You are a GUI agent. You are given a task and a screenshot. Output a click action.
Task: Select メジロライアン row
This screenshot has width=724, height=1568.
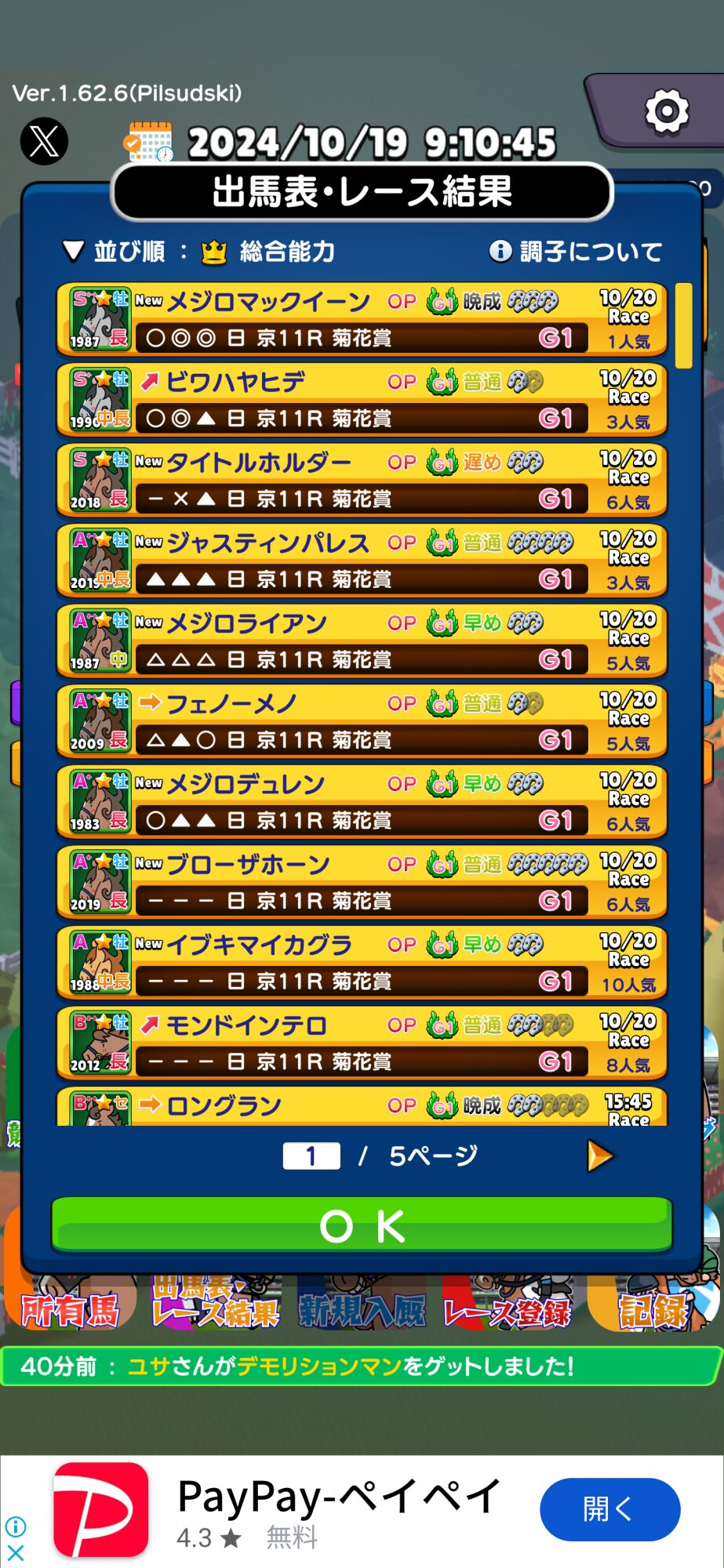tap(362, 641)
